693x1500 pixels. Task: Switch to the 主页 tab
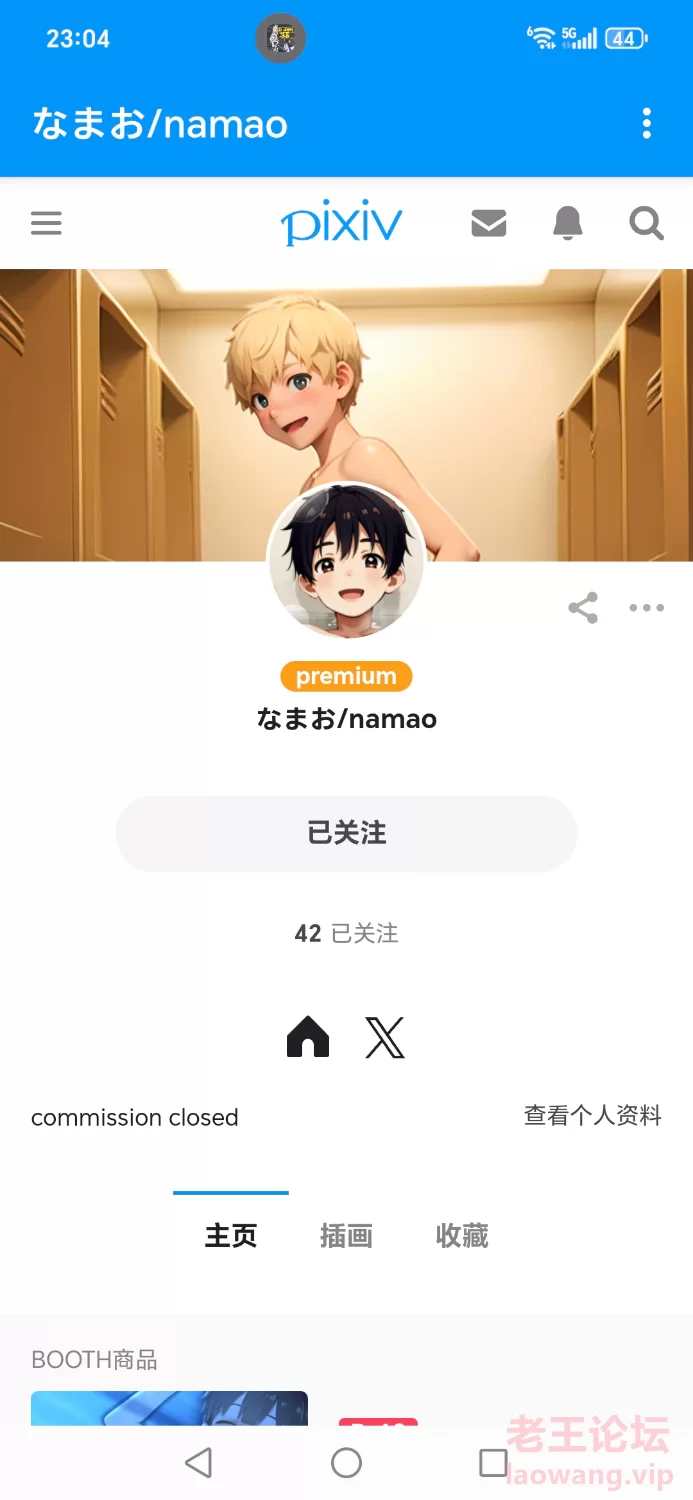coord(231,1236)
